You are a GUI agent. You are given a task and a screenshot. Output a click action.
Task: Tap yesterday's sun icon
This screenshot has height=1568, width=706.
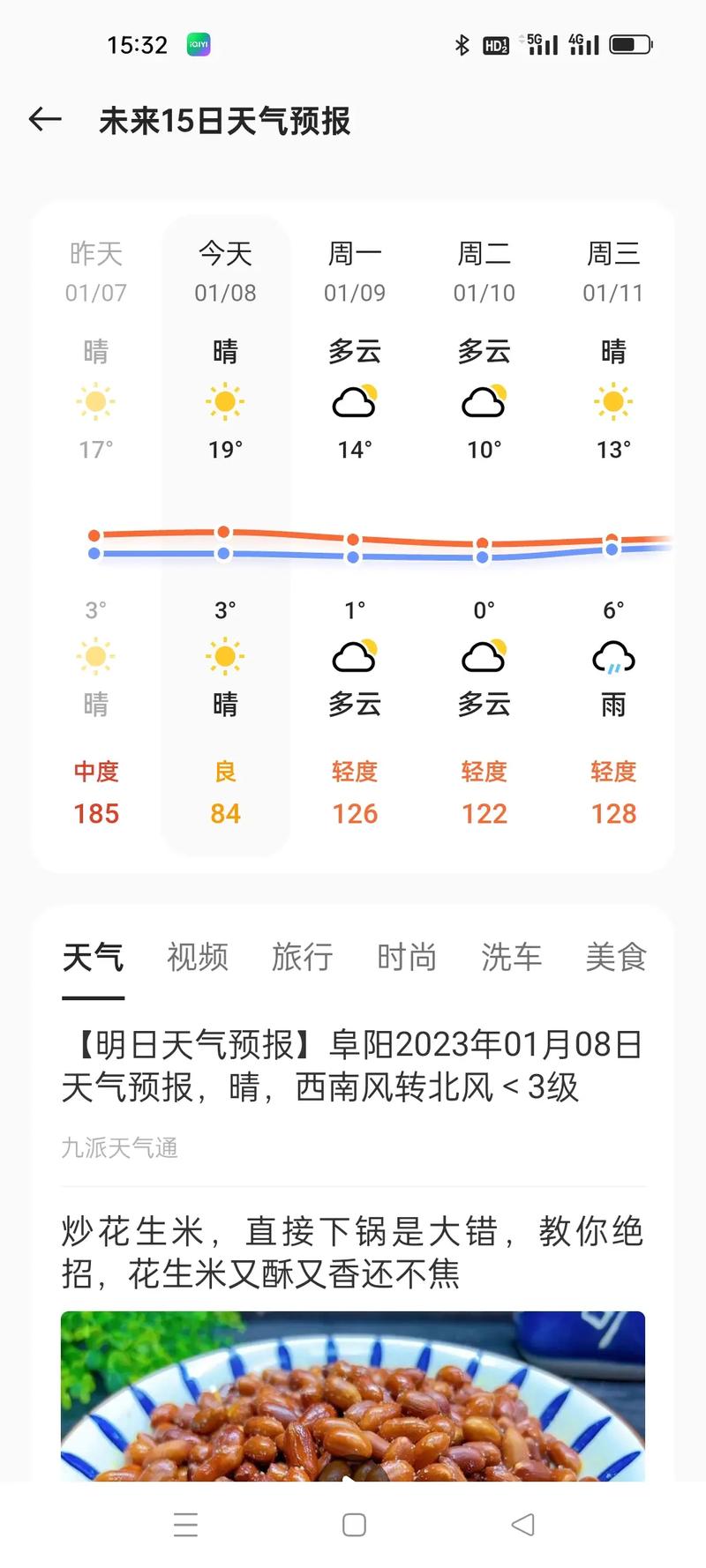pos(96,401)
